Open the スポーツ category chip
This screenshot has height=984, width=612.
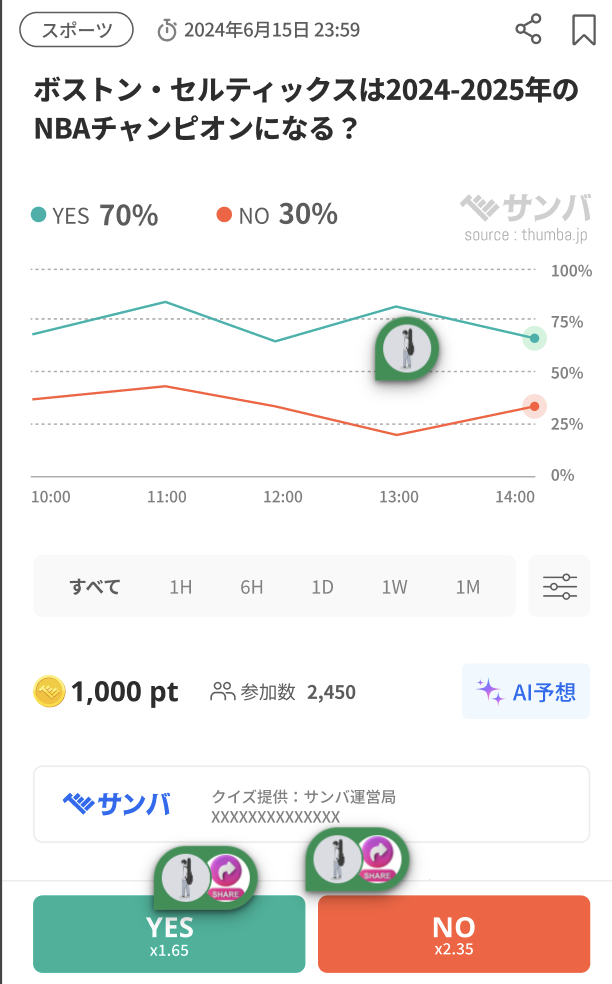pyautogui.click(x=77, y=30)
